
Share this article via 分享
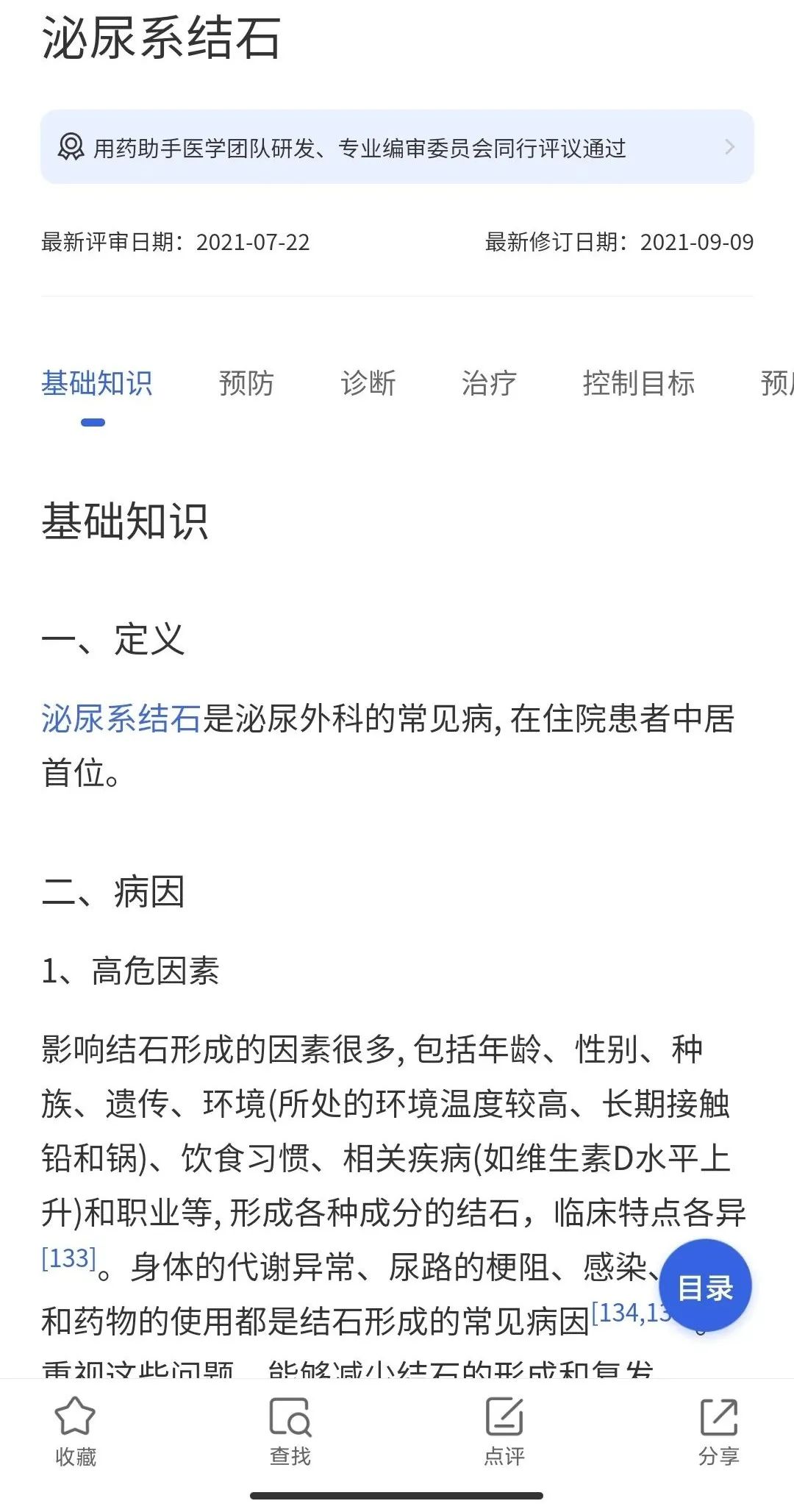pyautogui.click(x=718, y=1432)
